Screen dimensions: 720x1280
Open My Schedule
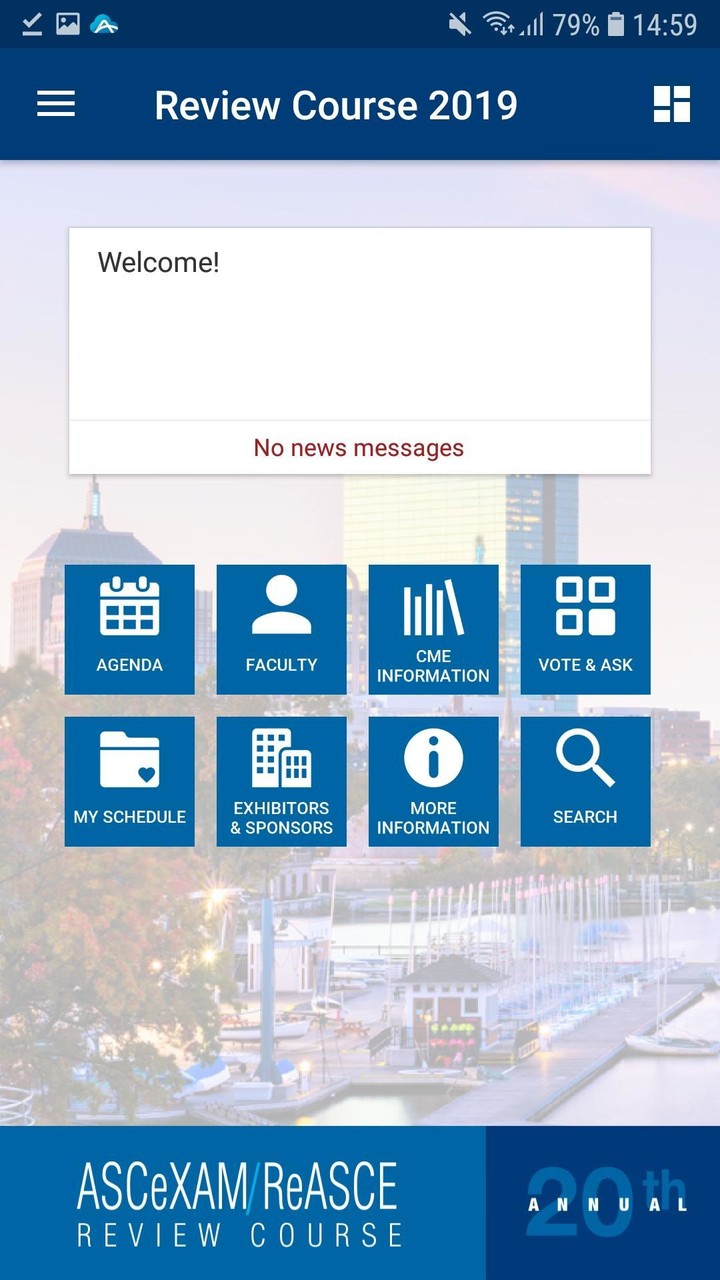click(x=130, y=781)
